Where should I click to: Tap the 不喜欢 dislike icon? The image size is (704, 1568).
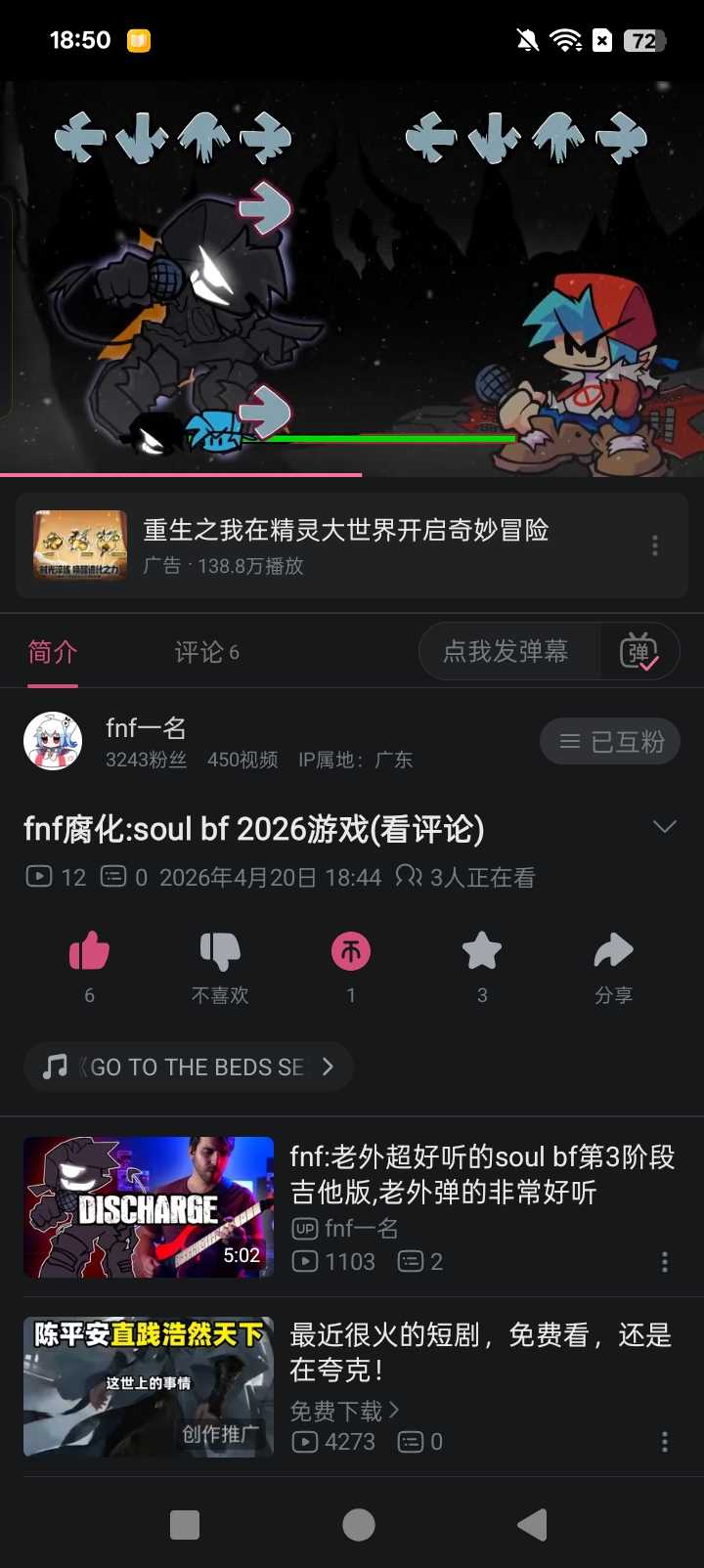[220, 951]
